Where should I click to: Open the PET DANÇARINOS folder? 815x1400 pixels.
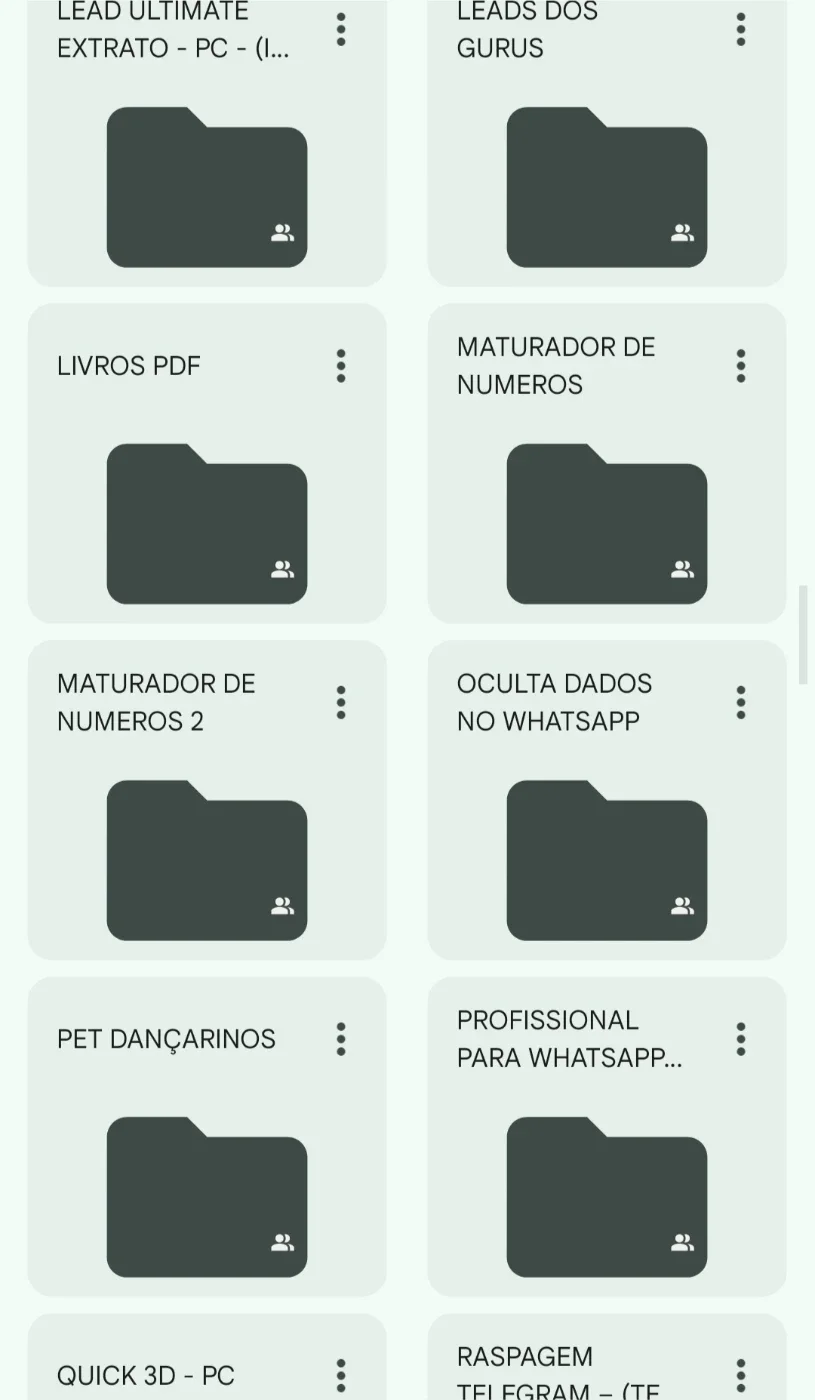tap(207, 1137)
